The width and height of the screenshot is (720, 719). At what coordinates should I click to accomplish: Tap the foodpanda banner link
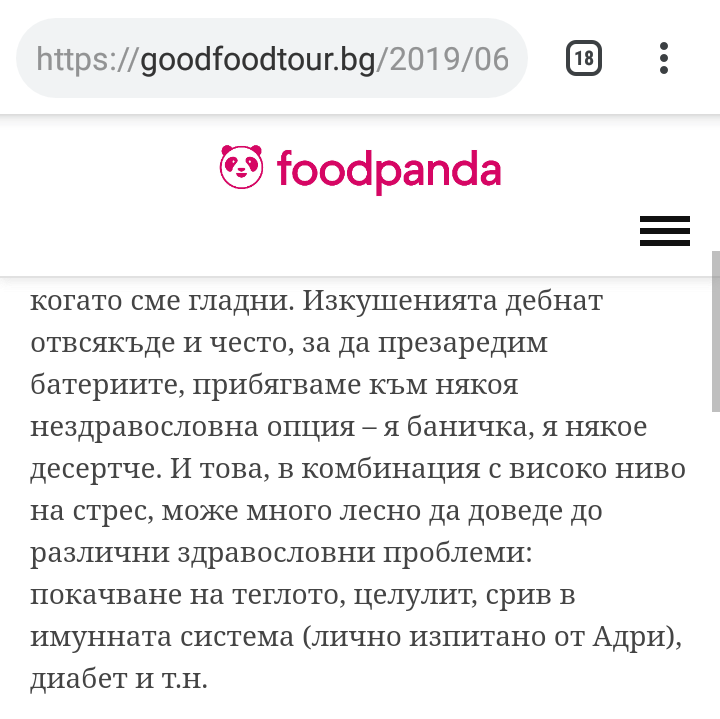tap(360, 168)
